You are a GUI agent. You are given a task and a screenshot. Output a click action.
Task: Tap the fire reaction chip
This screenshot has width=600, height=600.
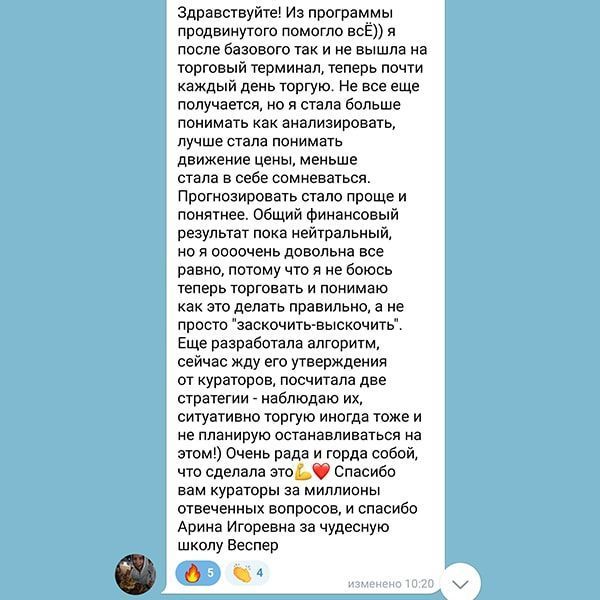pyautogui.click(x=198, y=573)
